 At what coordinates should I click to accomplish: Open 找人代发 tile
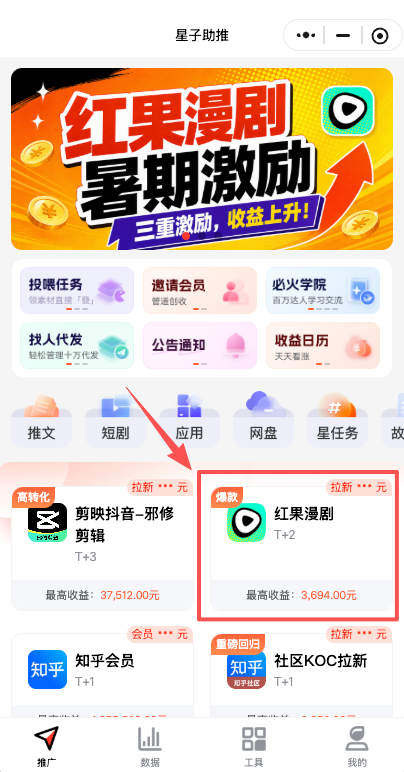77,345
